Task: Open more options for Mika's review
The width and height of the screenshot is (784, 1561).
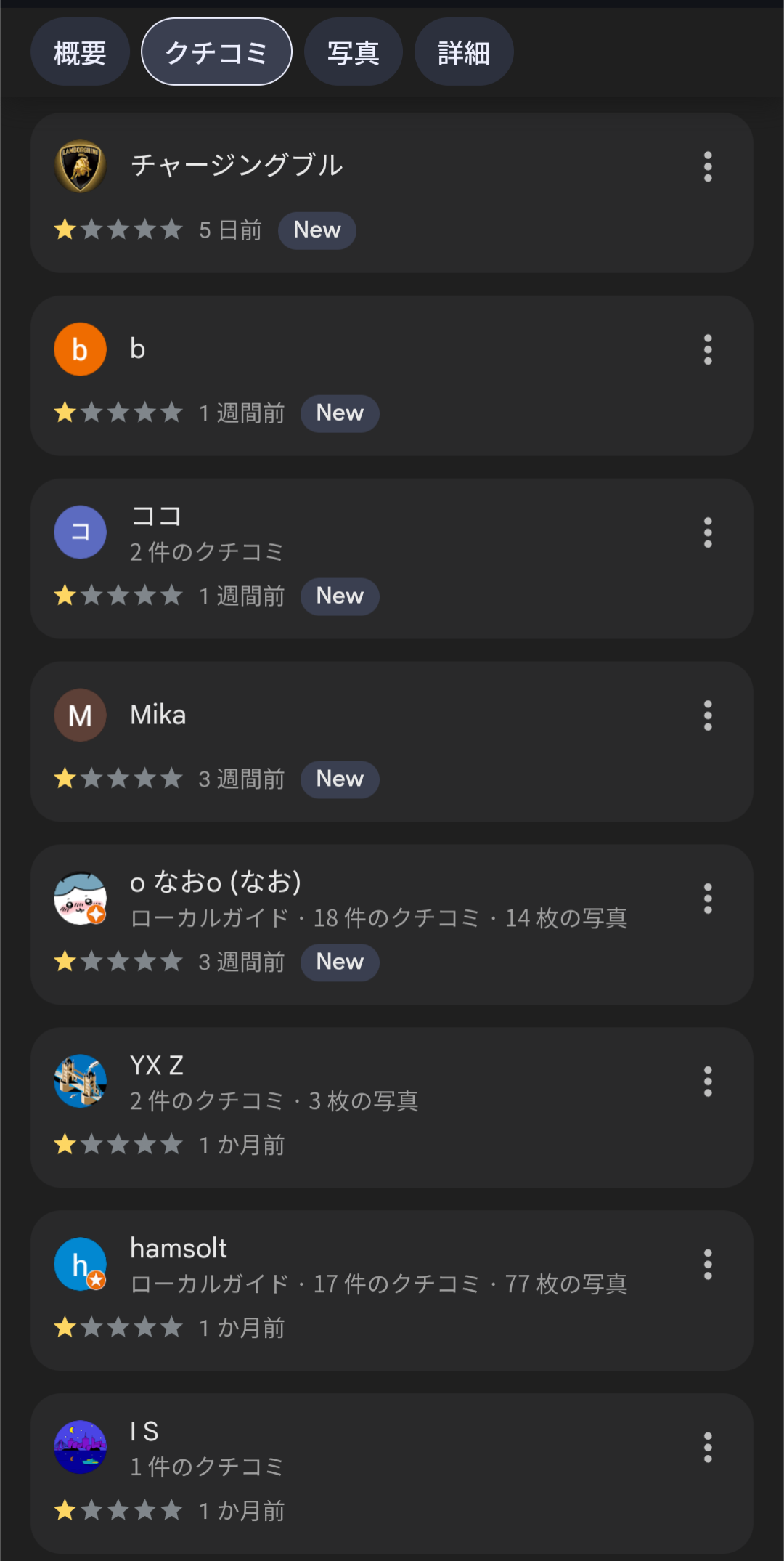Action: tap(707, 716)
